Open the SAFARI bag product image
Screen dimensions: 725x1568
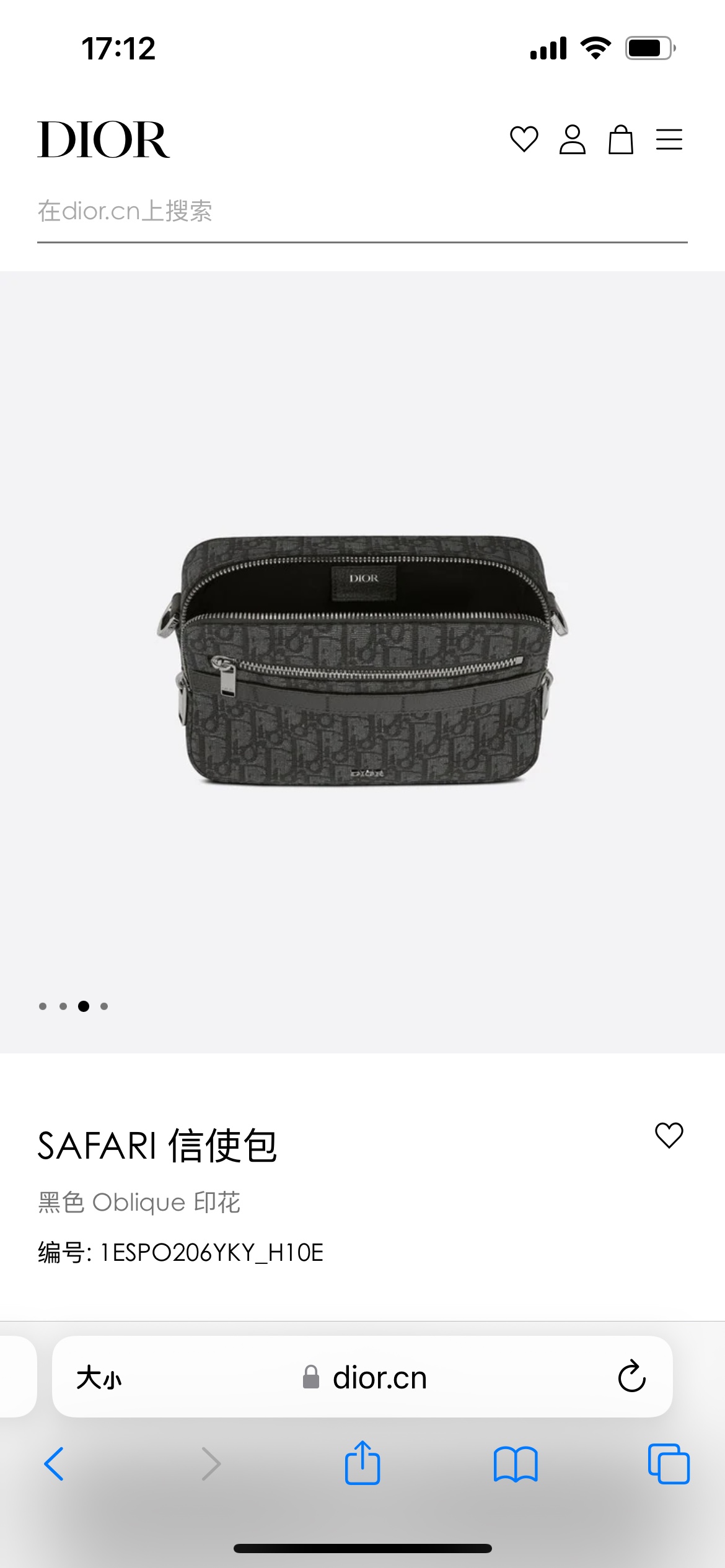[x=362, y=660]
